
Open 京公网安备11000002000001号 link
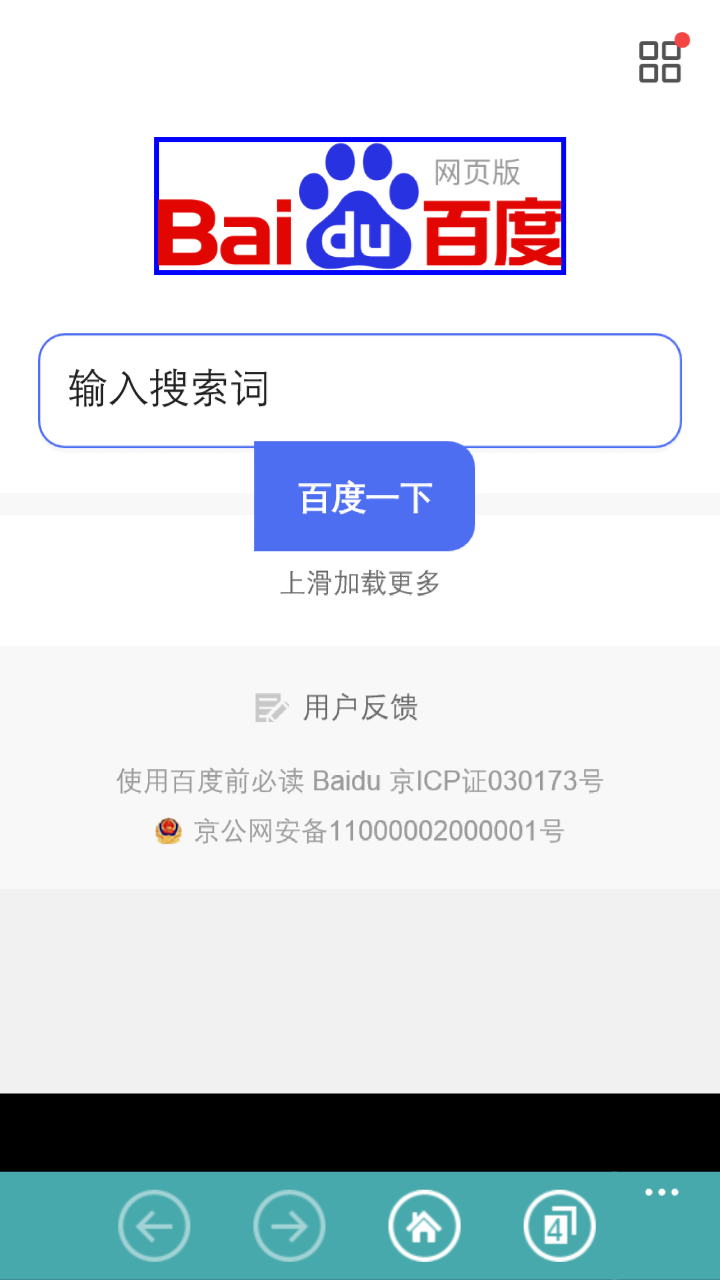(378, 831)
